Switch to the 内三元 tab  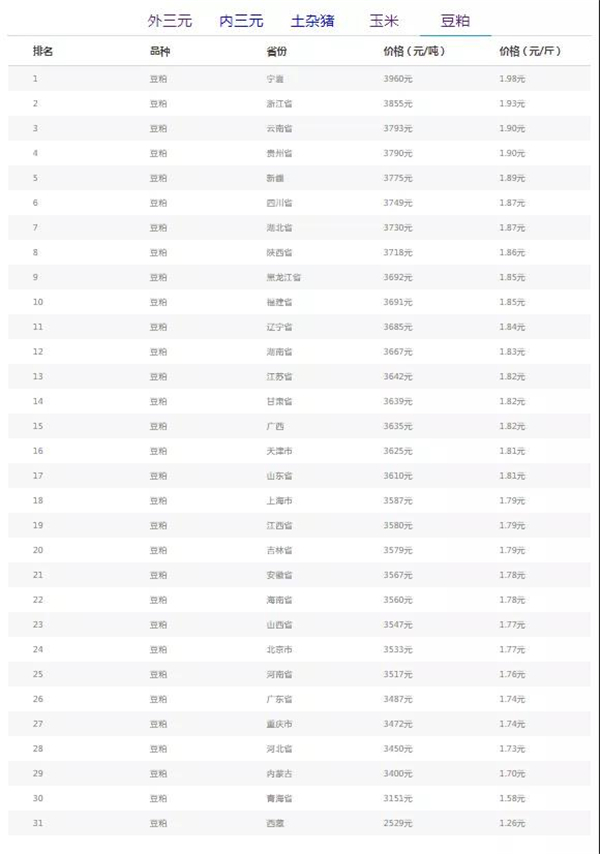[x=241, y=20]
